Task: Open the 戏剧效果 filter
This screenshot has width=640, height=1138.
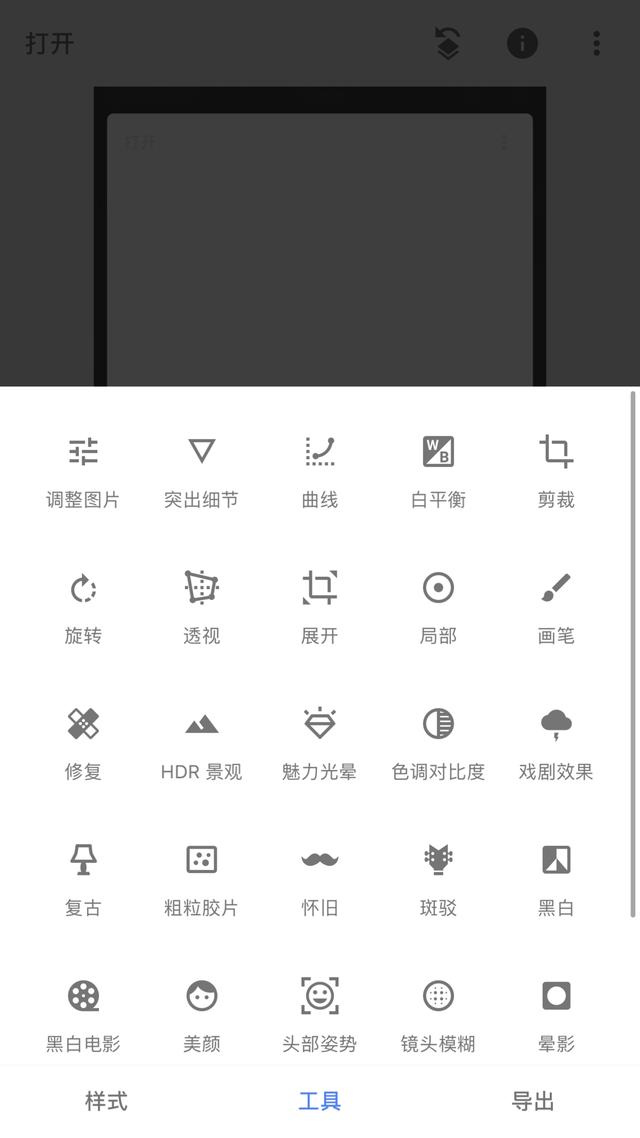Action: click(556, 742)
